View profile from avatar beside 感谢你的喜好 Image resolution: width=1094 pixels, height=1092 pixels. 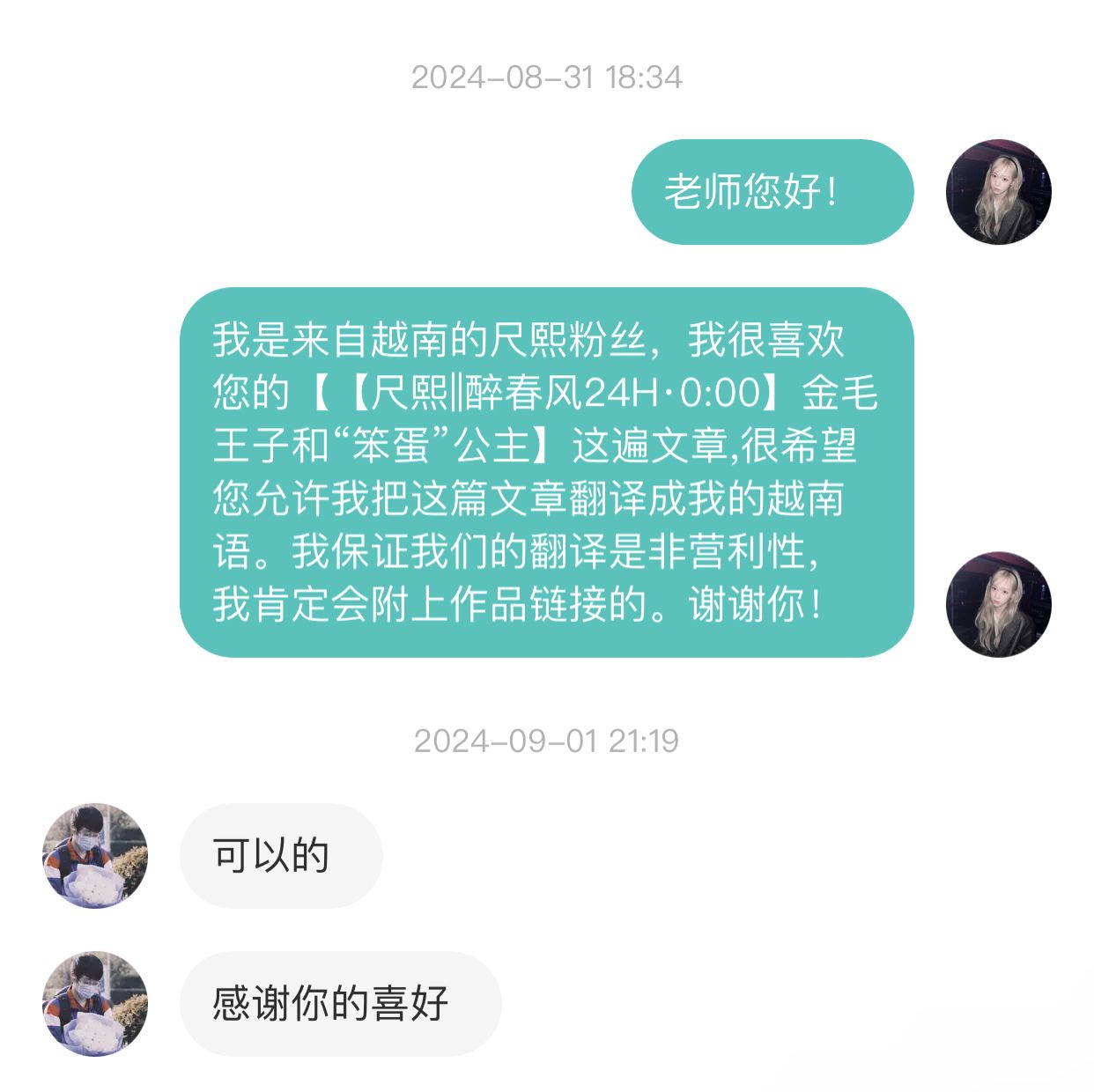click(x=95, y=1003)
